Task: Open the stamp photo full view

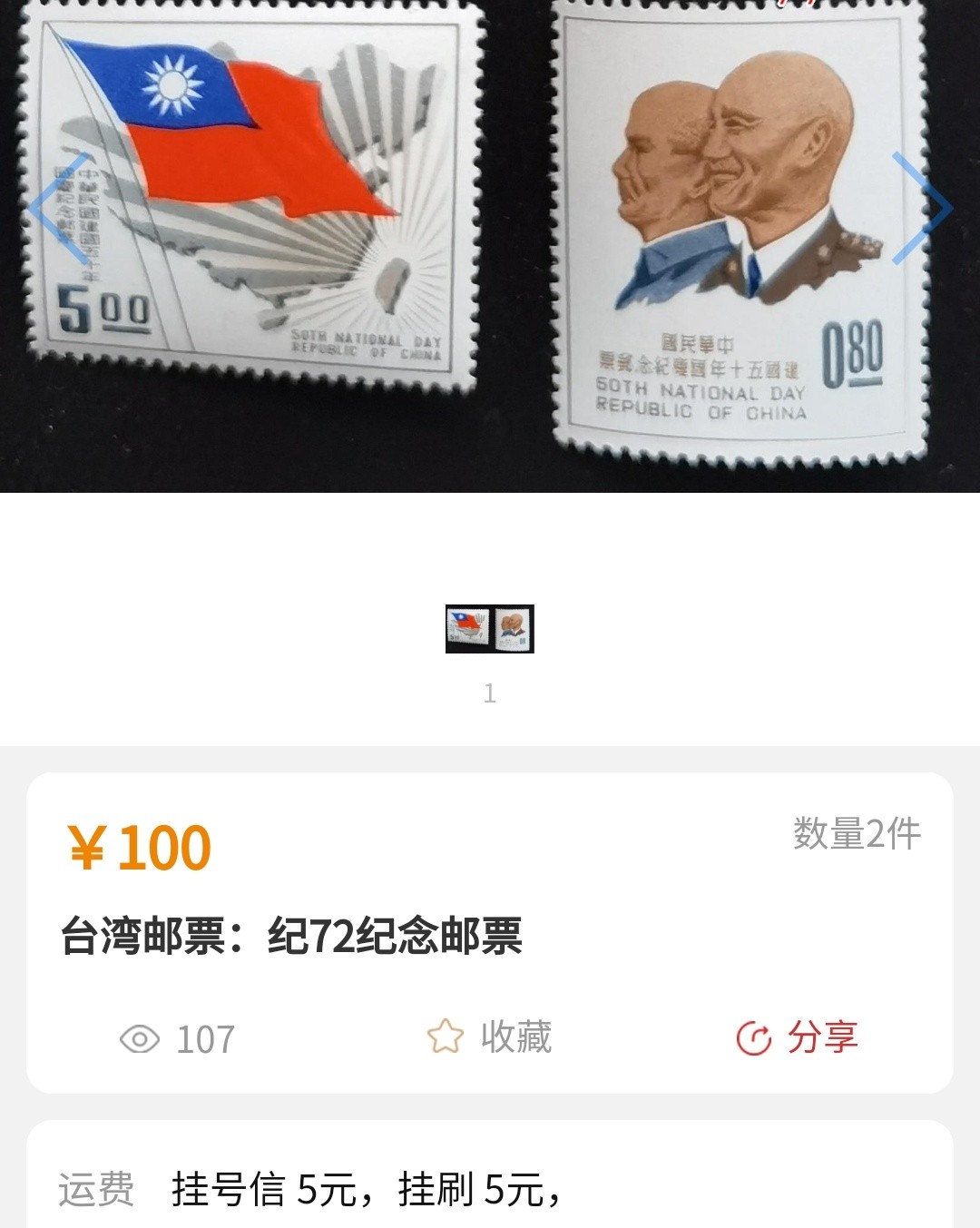Action: pos(490,245)
